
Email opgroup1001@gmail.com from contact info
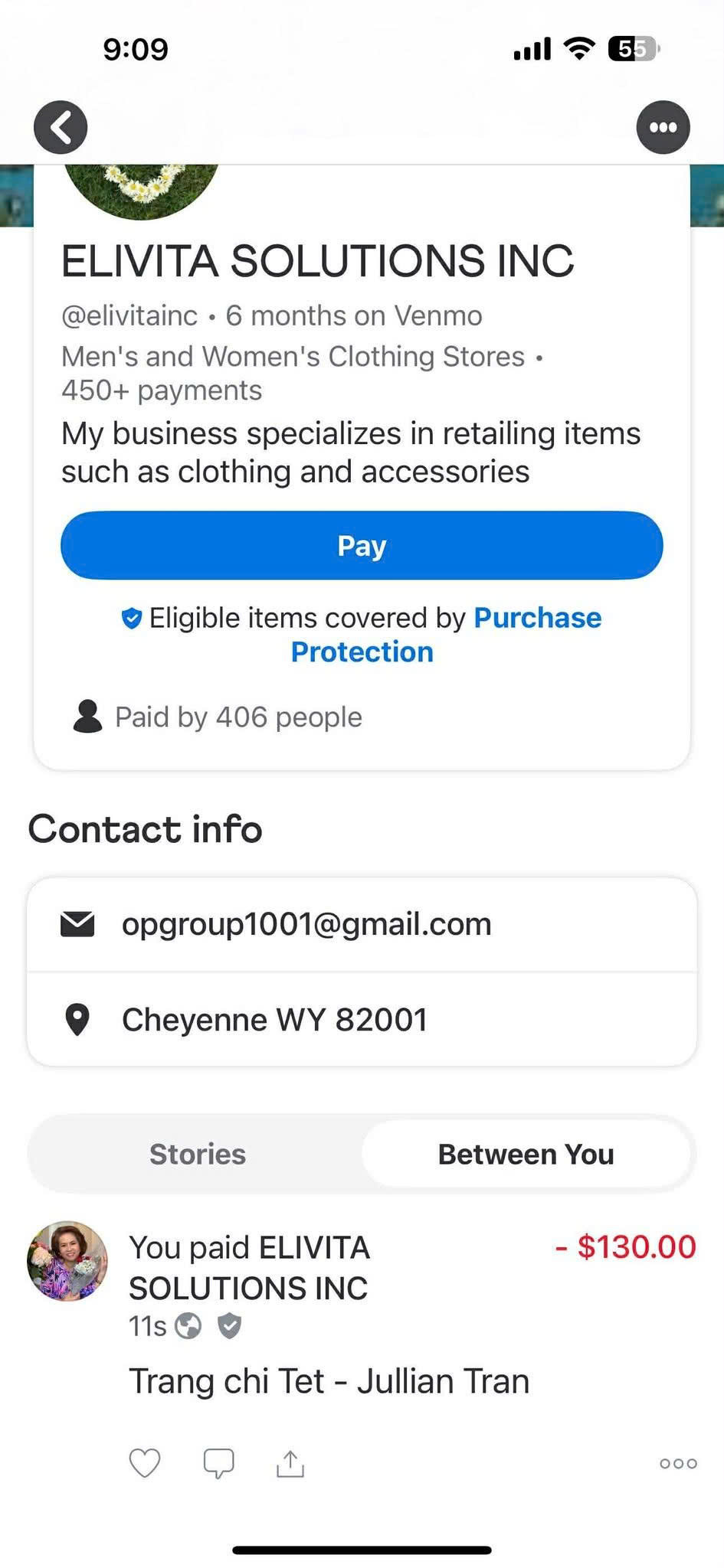(x=306, y=924)
